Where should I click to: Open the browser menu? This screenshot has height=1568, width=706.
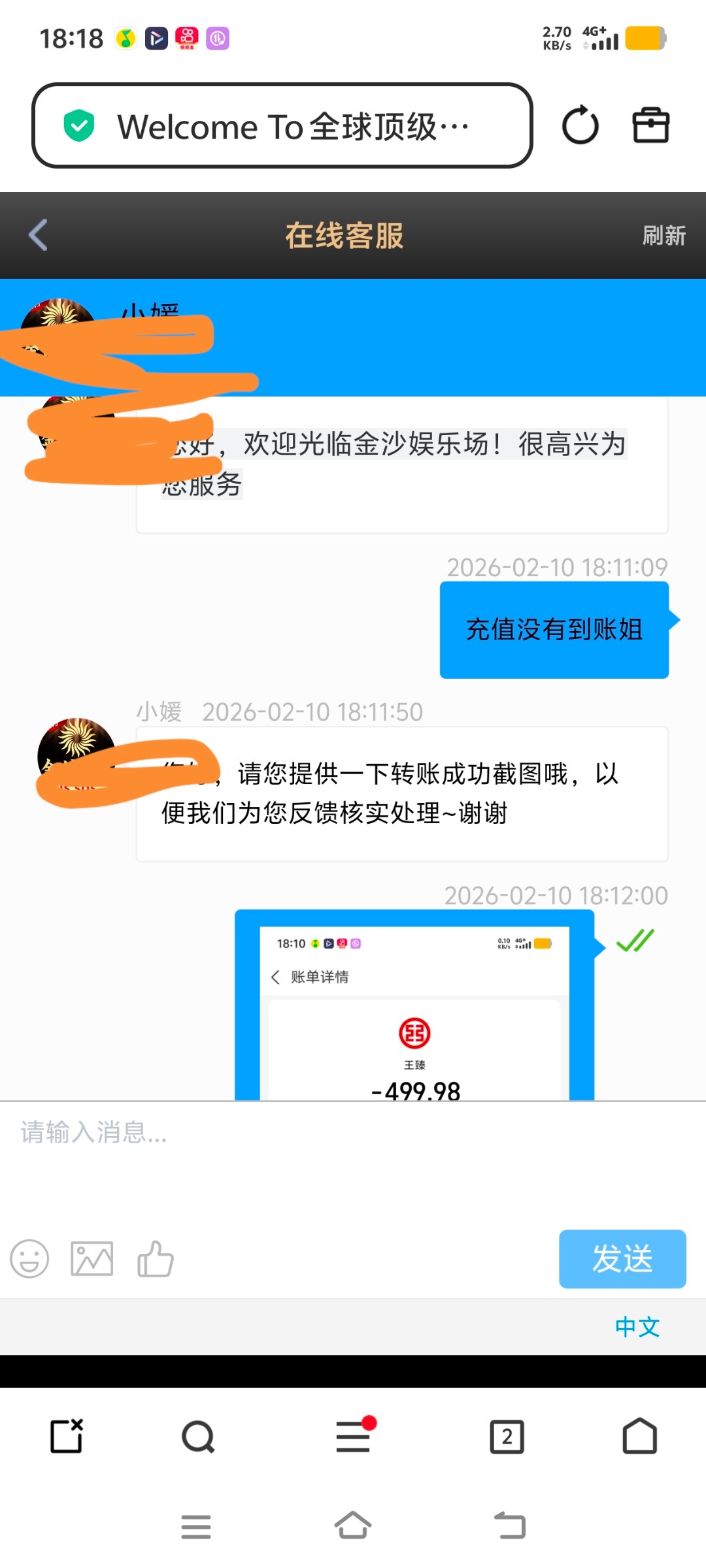[x=354, y=1436]
